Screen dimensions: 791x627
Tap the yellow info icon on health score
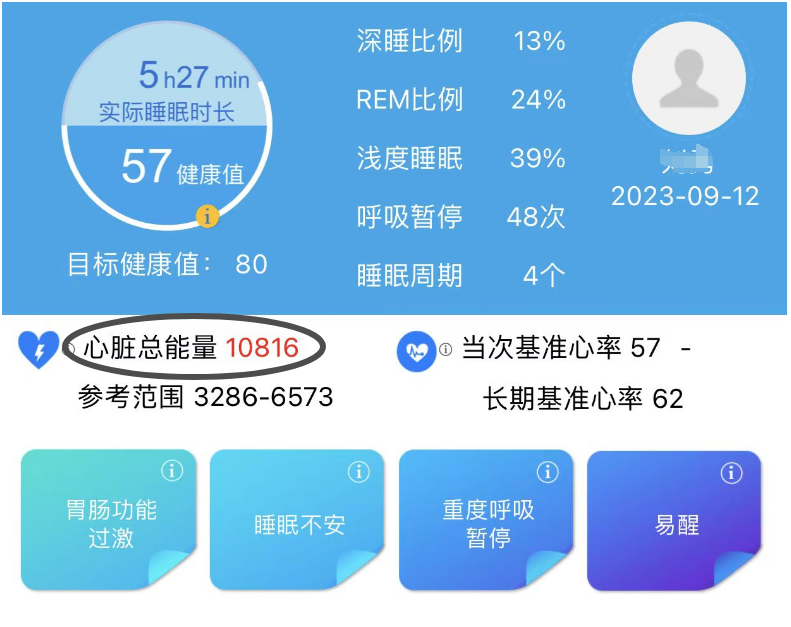[x=207, y=215]
